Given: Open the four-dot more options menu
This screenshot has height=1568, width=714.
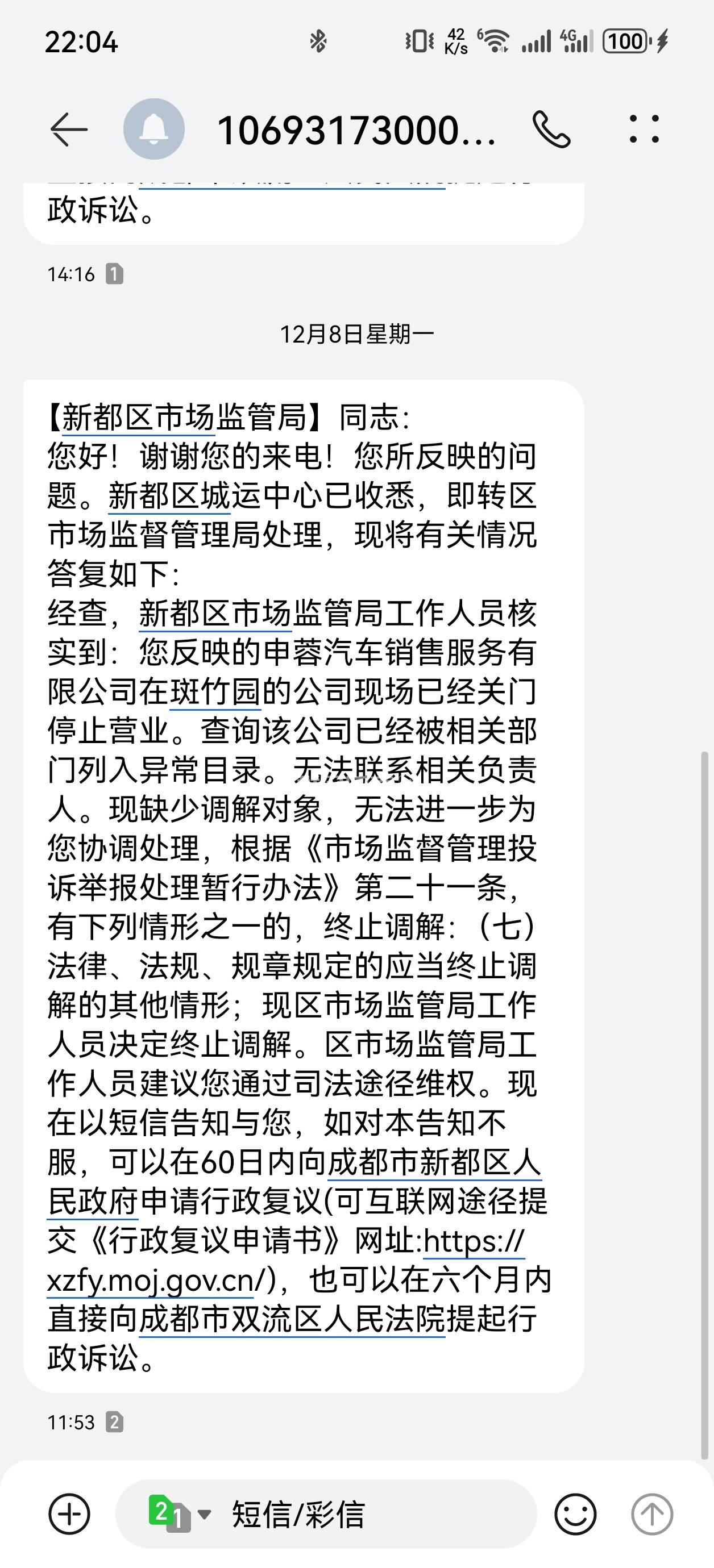Looking at the screenshot, I should pos(644,130).
